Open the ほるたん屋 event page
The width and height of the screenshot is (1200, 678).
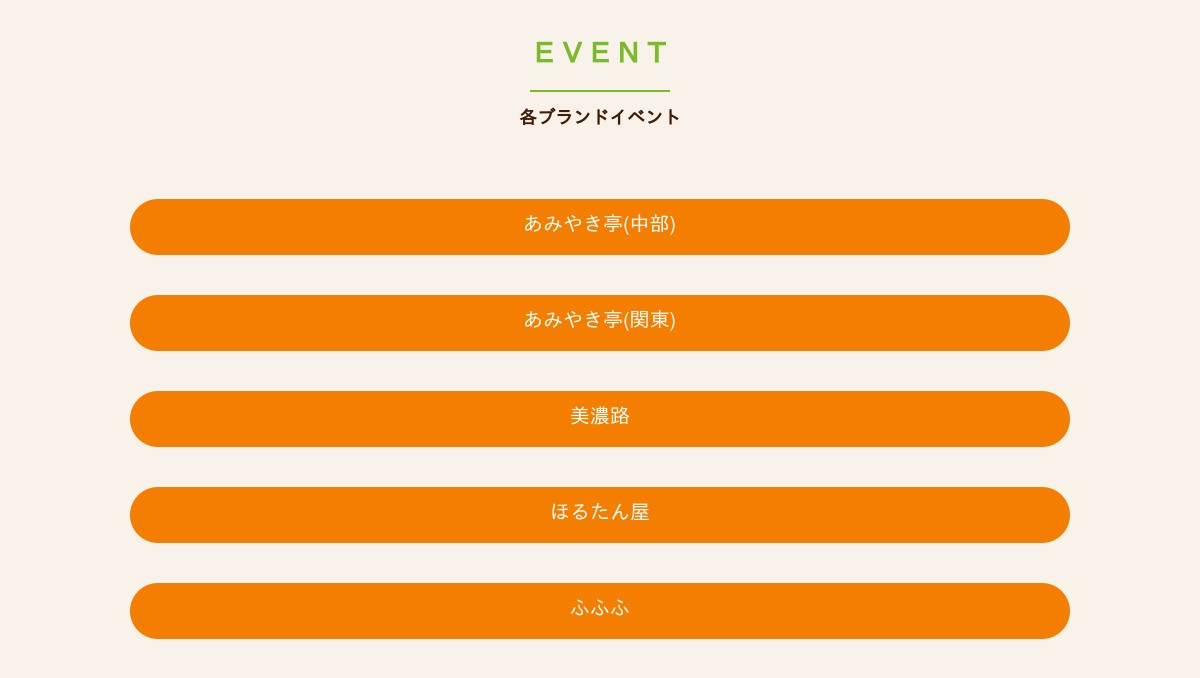[x=600, y=515]
